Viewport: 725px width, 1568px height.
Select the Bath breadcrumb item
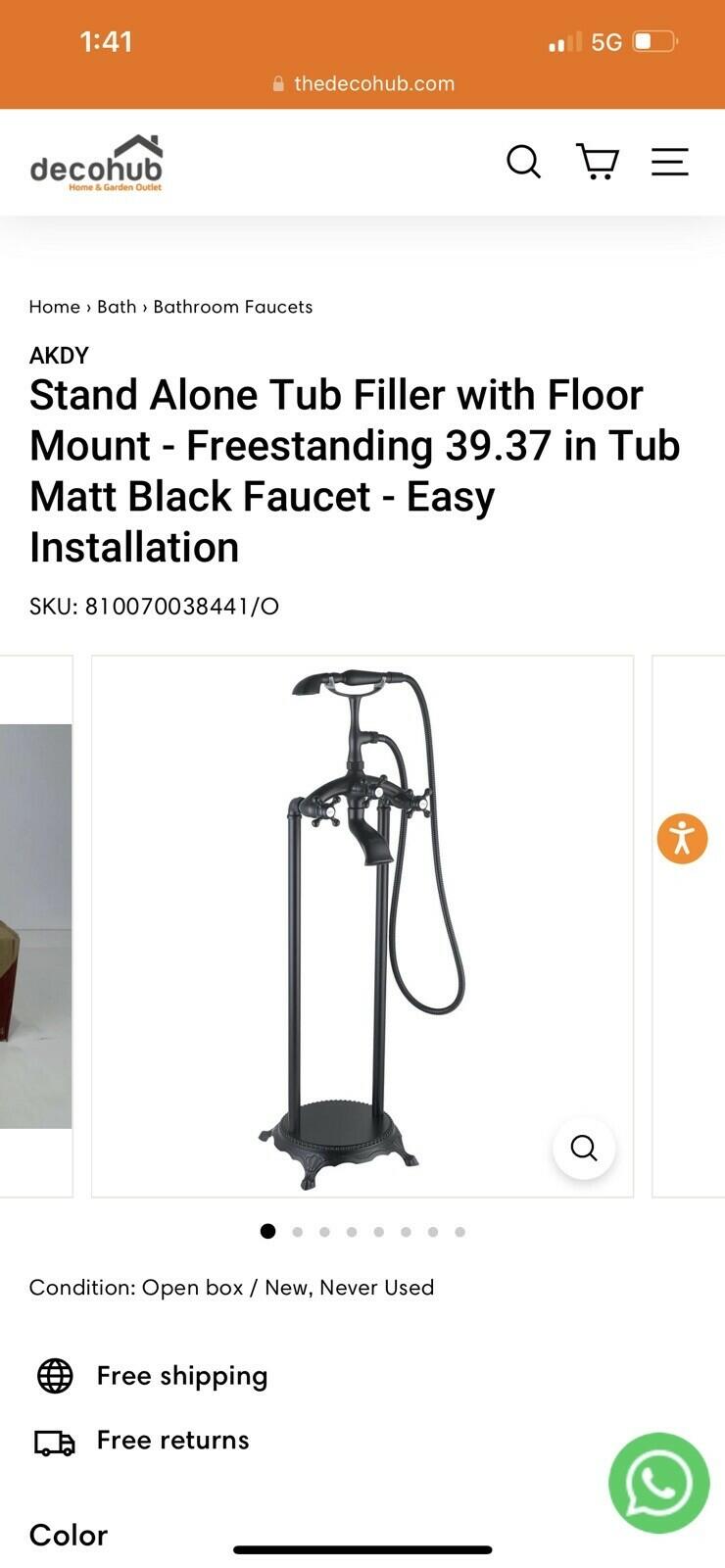point(116,307)
